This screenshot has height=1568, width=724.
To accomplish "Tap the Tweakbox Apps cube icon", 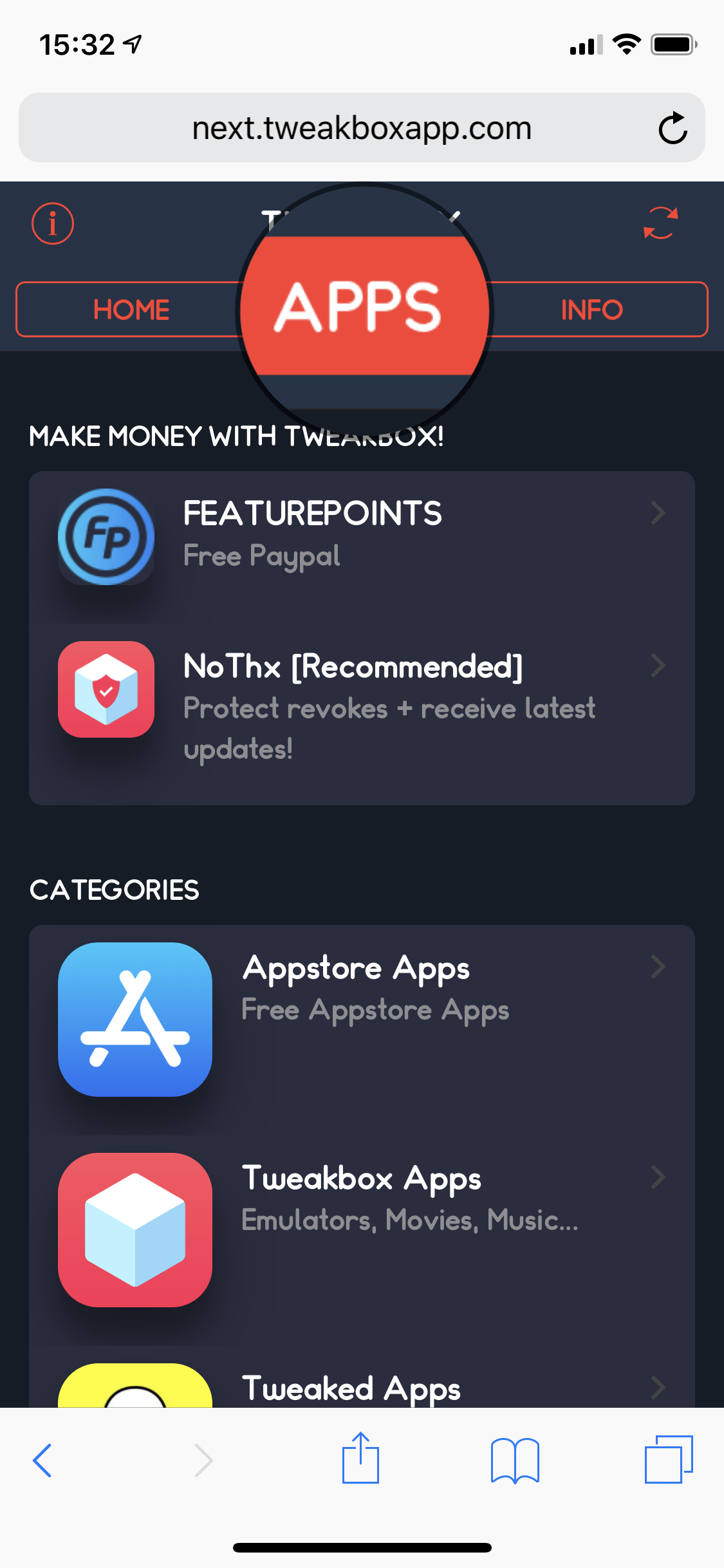I will (x=135, y=1228).
